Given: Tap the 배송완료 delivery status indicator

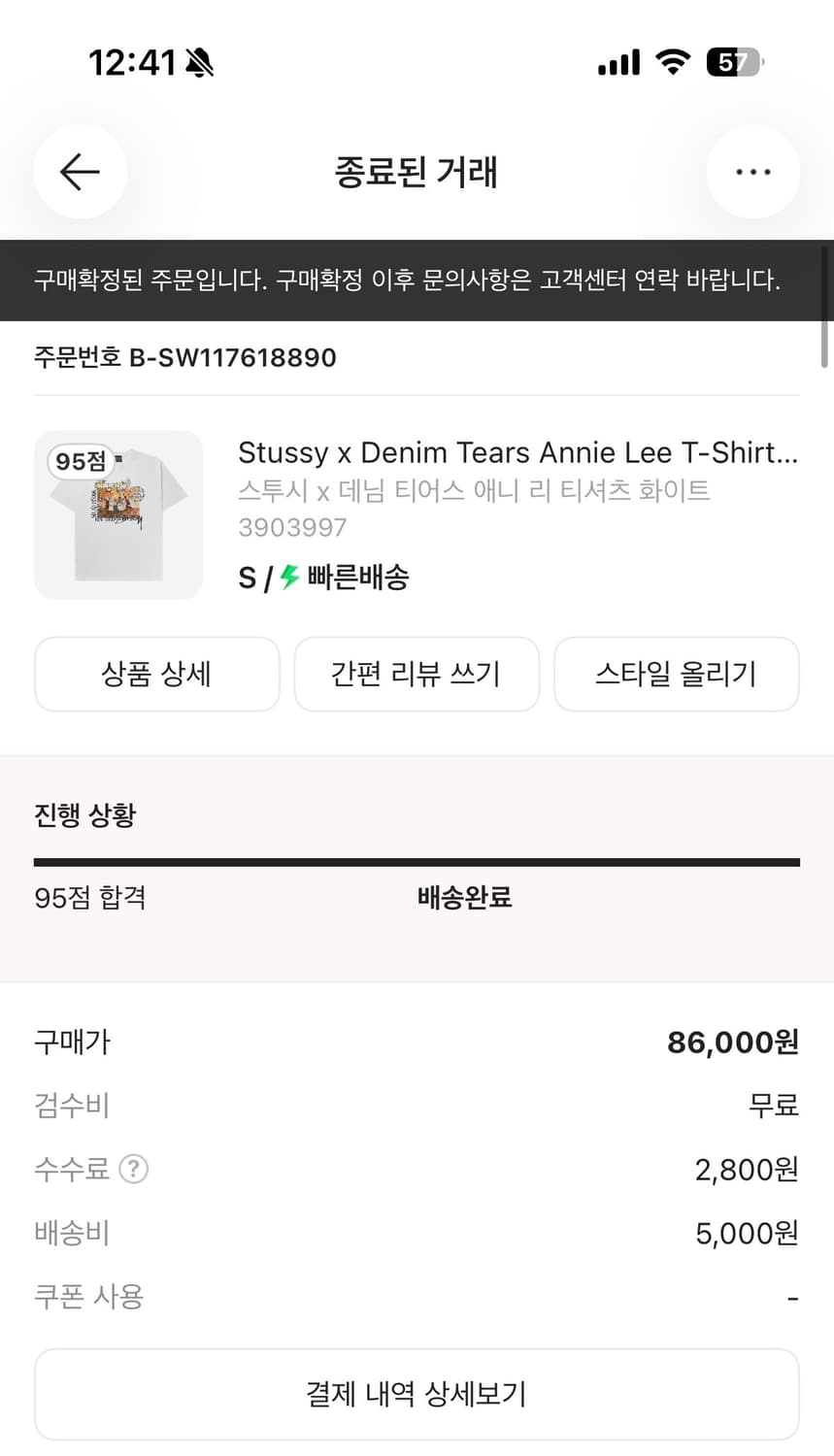Looking at the screenshot, I should pyautogui.click(x=463, y=898).
